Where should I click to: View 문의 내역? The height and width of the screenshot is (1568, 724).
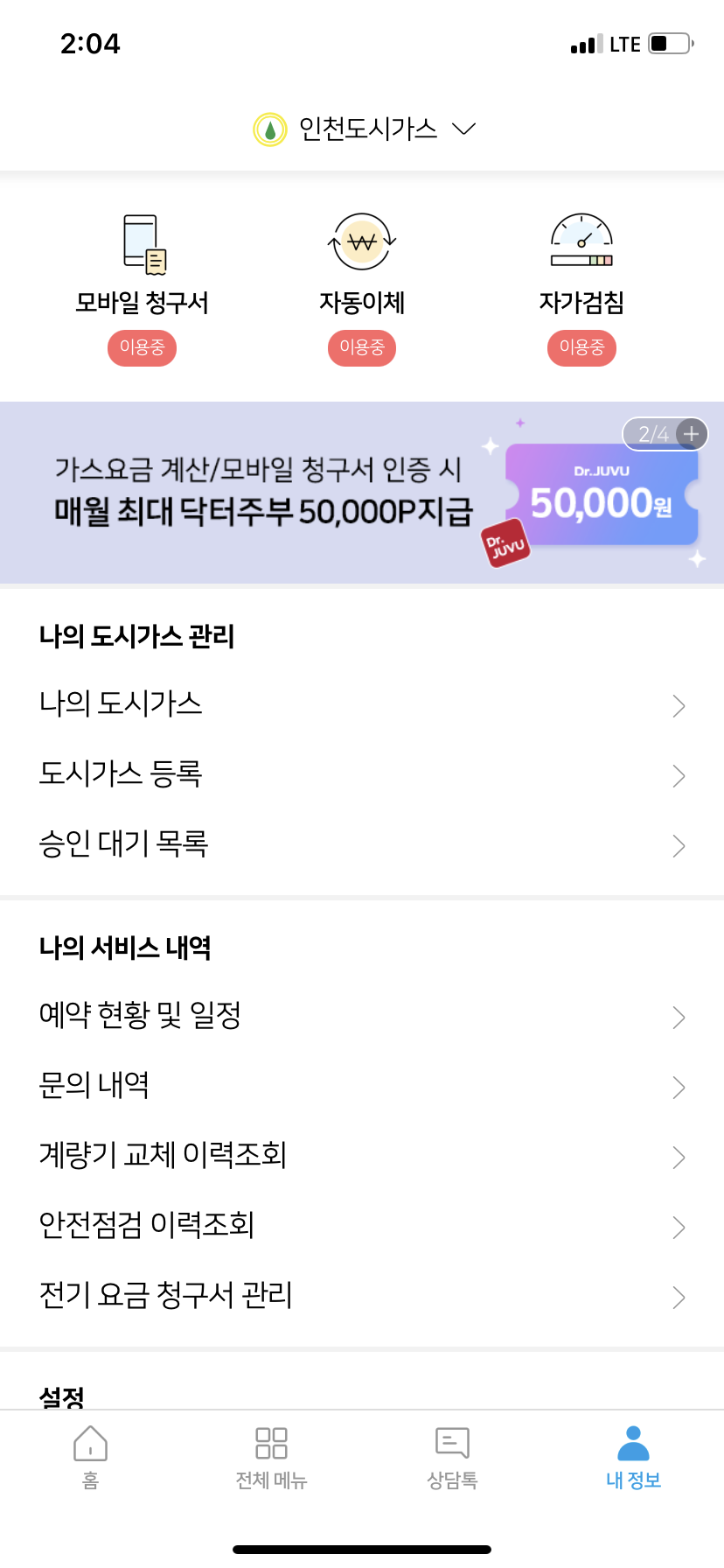tap(362, 1086)
